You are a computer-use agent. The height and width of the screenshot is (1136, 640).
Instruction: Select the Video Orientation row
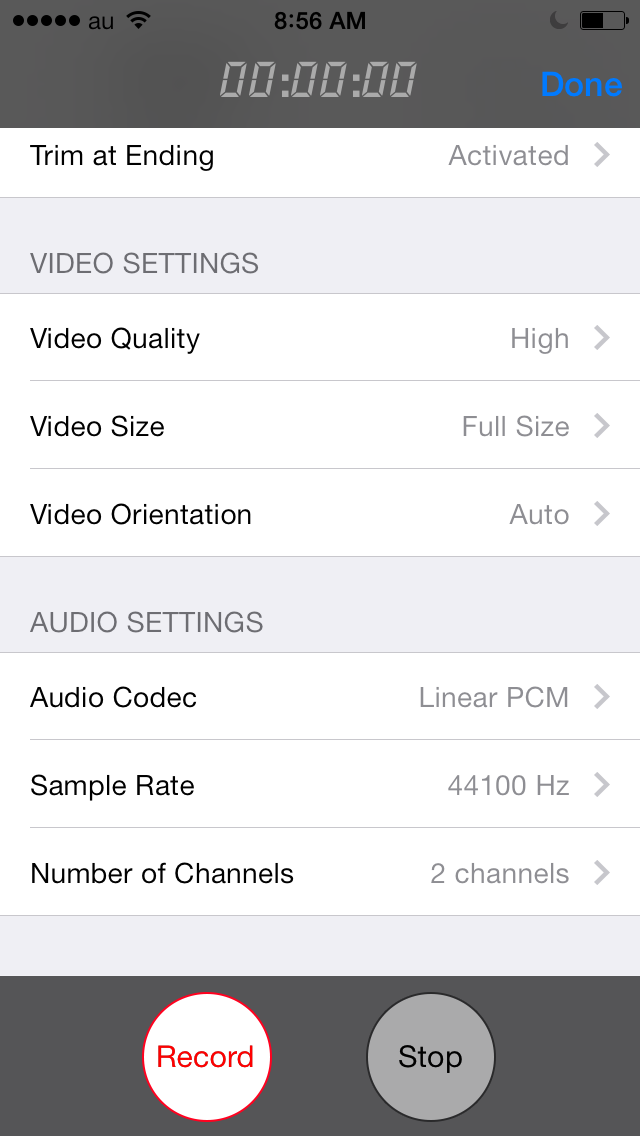click(x=320, y=514)
